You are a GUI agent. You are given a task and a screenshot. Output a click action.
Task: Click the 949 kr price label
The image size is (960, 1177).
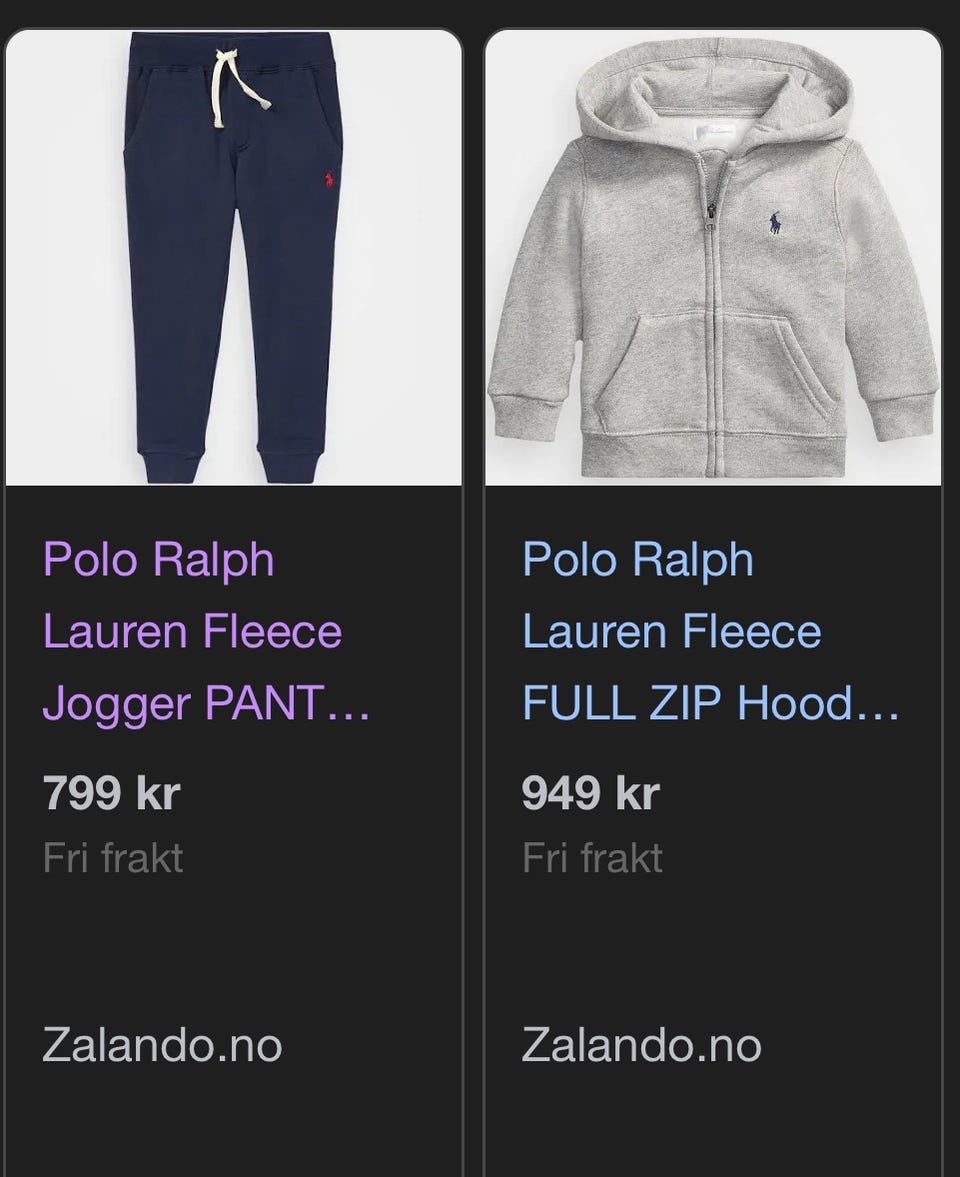(x=590, y=795)
